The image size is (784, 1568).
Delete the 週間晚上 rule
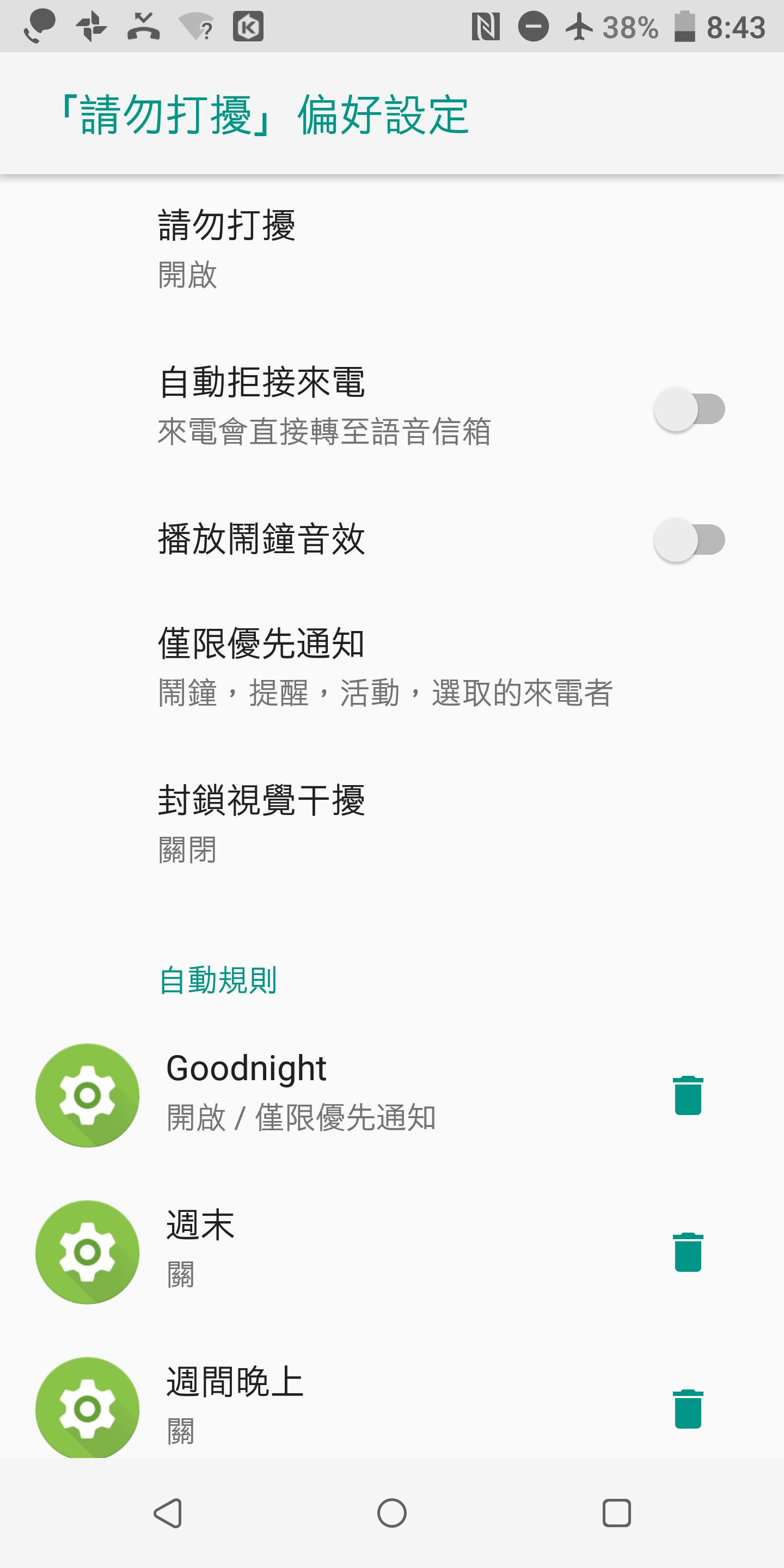coord(688,1408)
